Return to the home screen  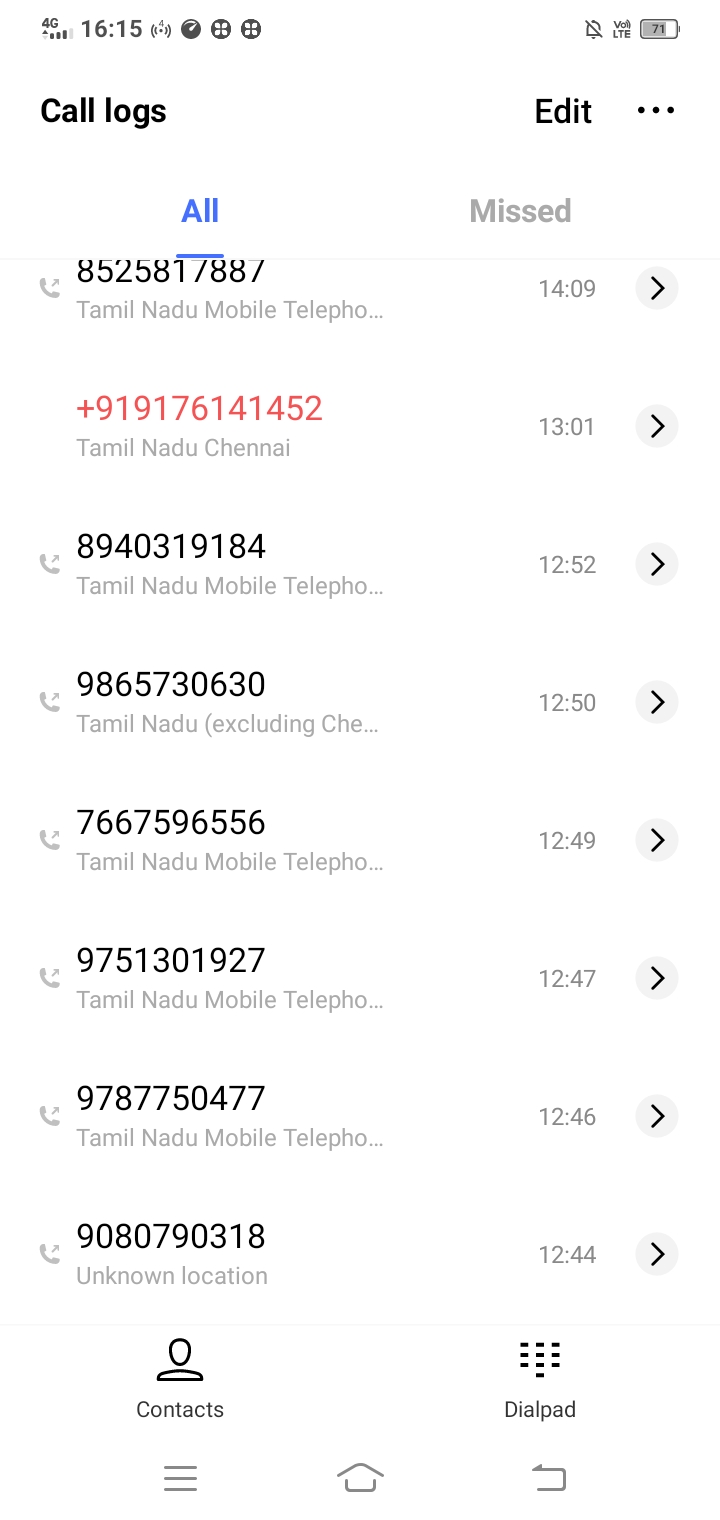[360, 1477]
